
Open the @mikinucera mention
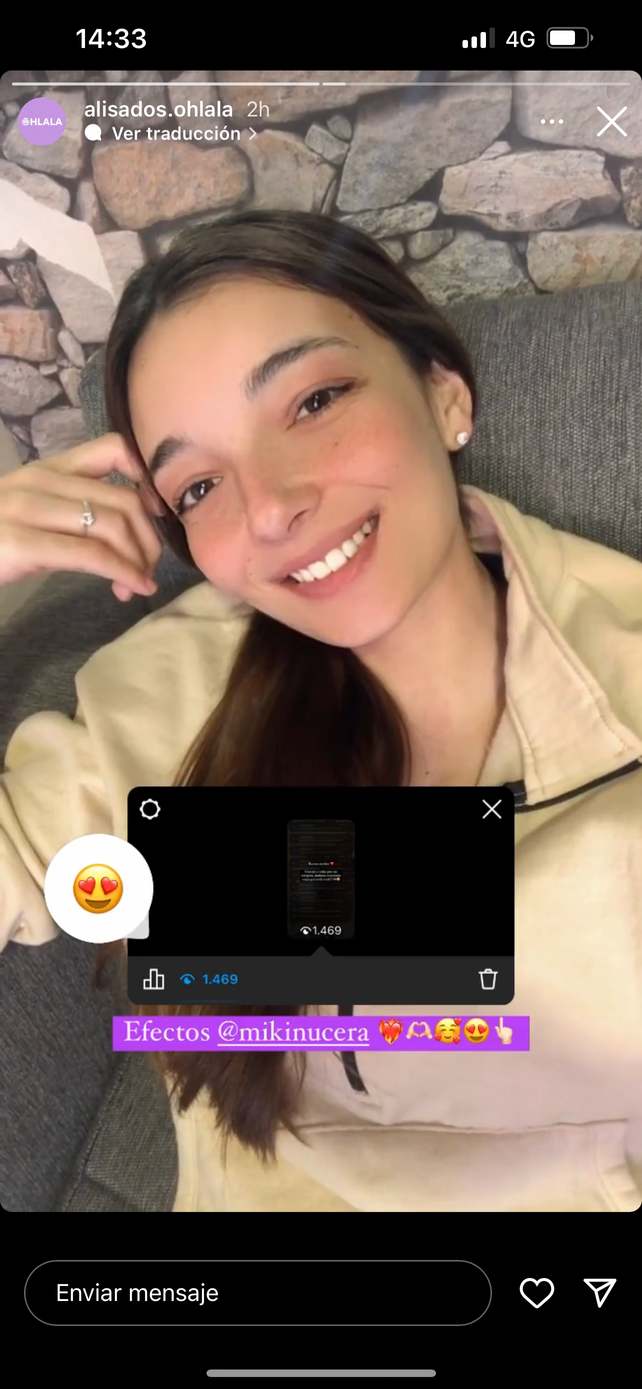coord(293,1033)
